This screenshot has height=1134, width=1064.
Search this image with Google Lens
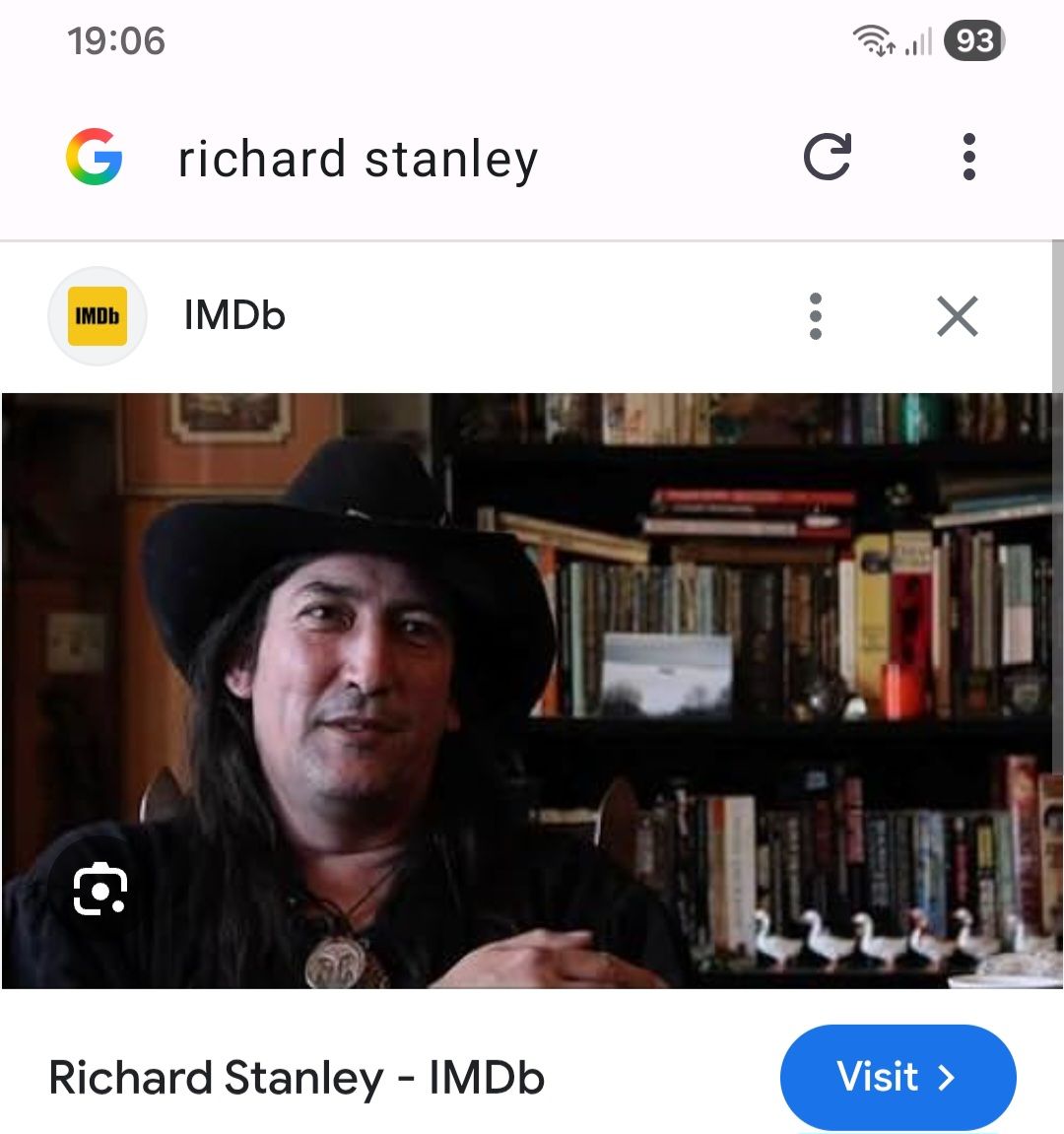coord(100,889)
